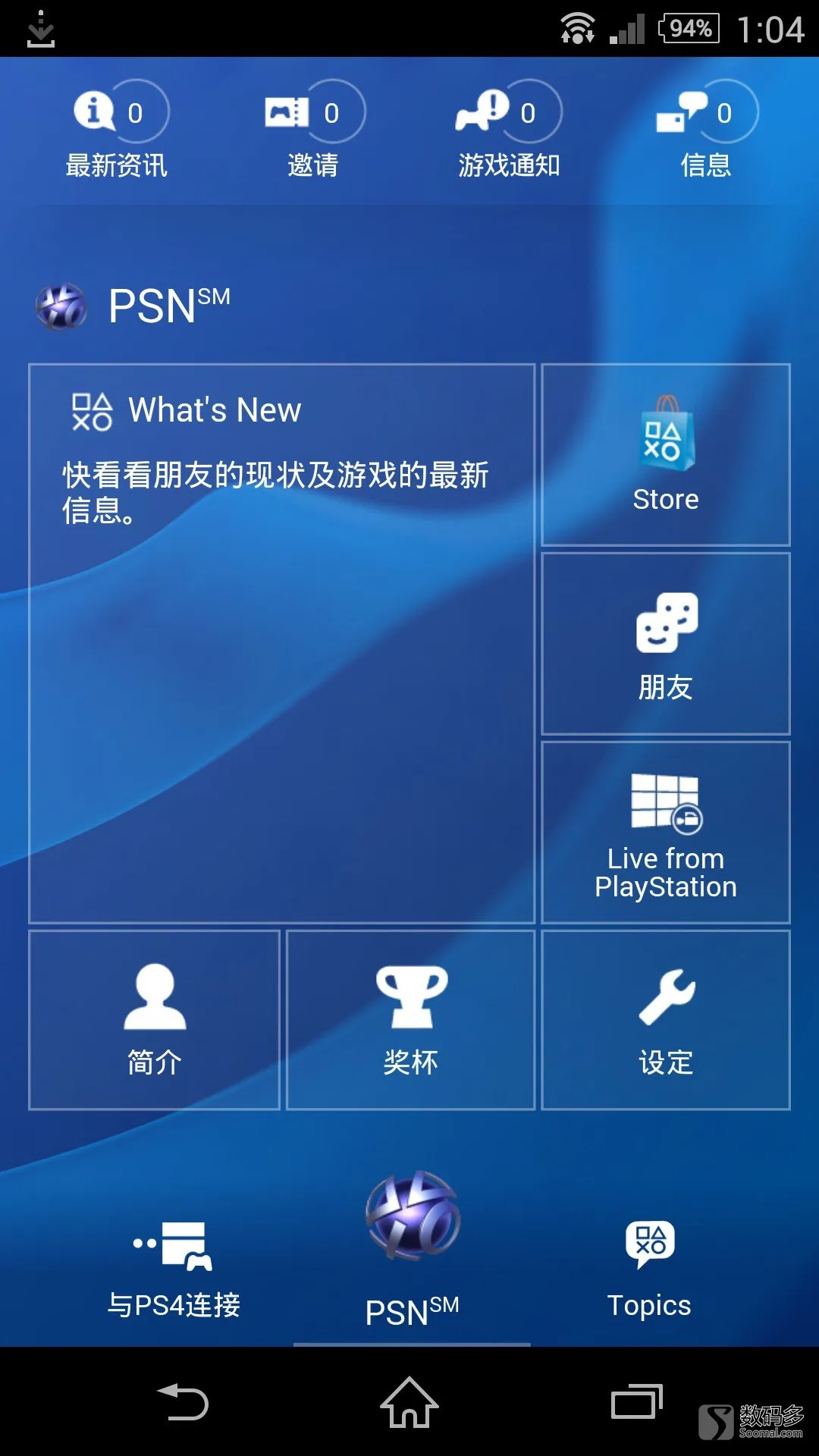
Task: Open 游戏通知 game alerts
Action: pyautogui.click(x=509, y=130)
